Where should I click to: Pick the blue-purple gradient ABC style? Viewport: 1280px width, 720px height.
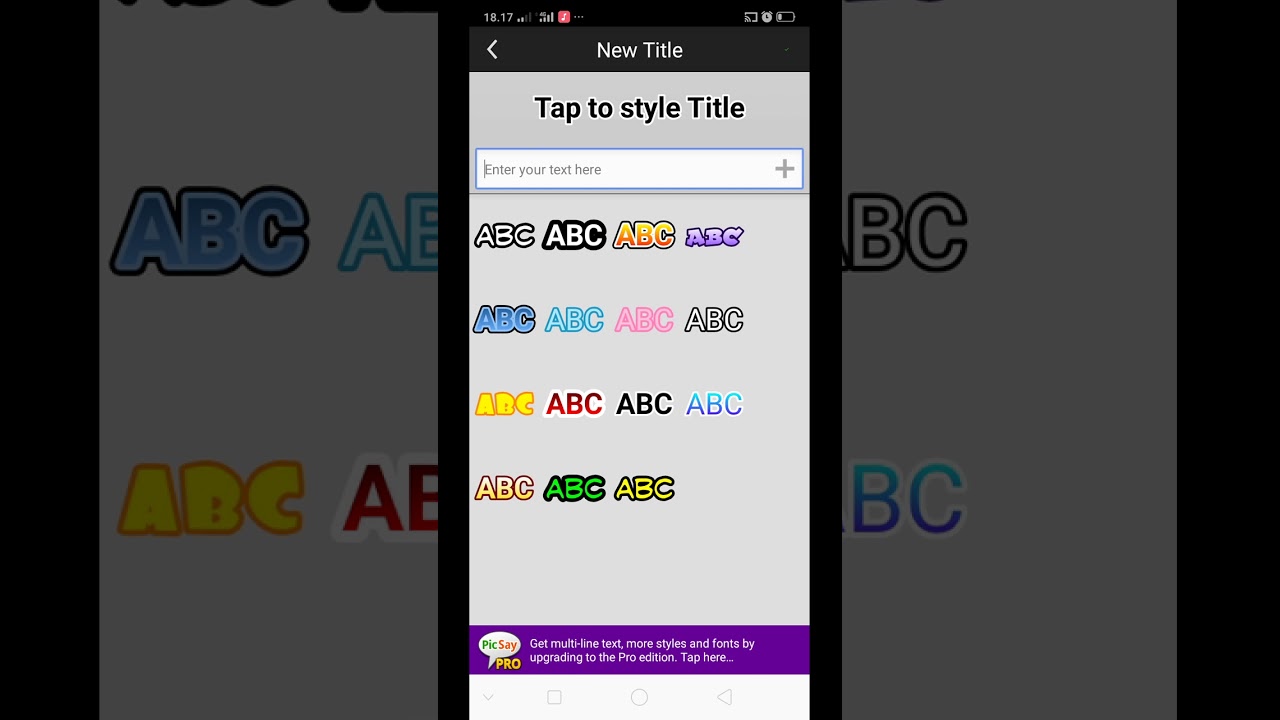[714, 404]
